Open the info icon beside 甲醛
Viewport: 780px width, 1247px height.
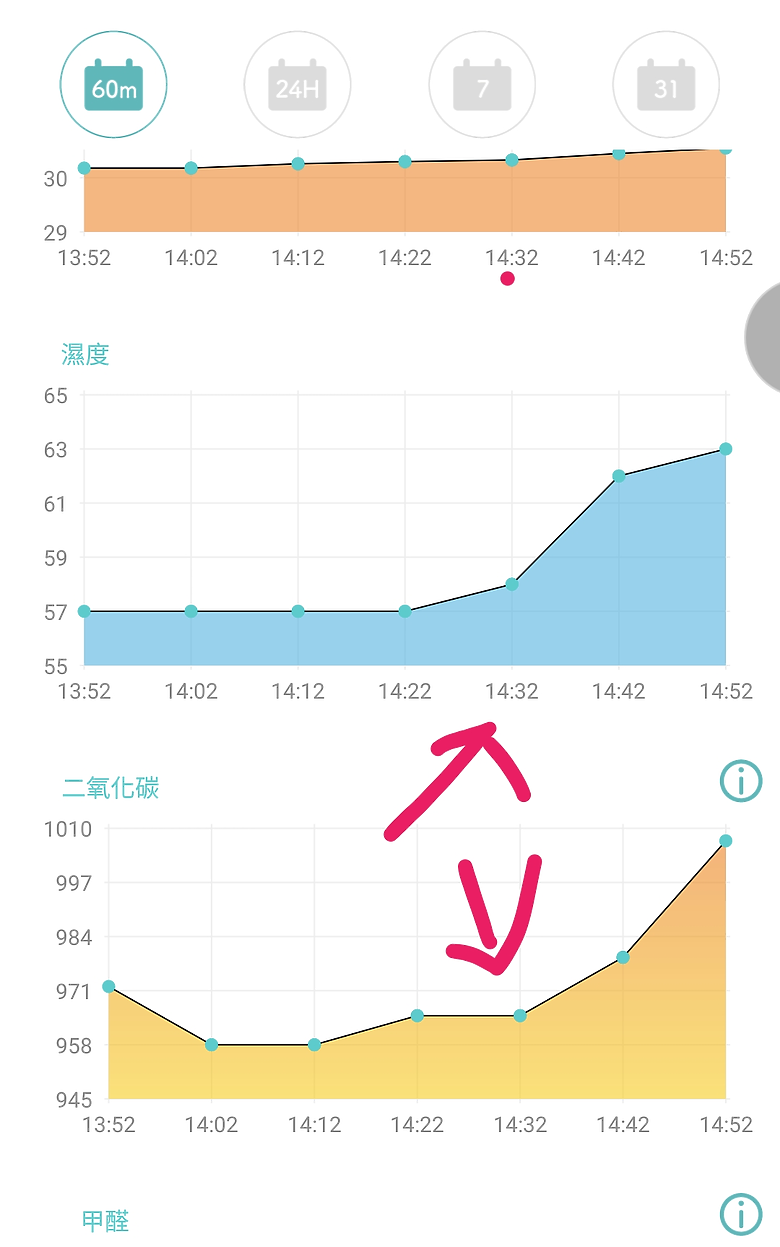(x=741, y=1215)
